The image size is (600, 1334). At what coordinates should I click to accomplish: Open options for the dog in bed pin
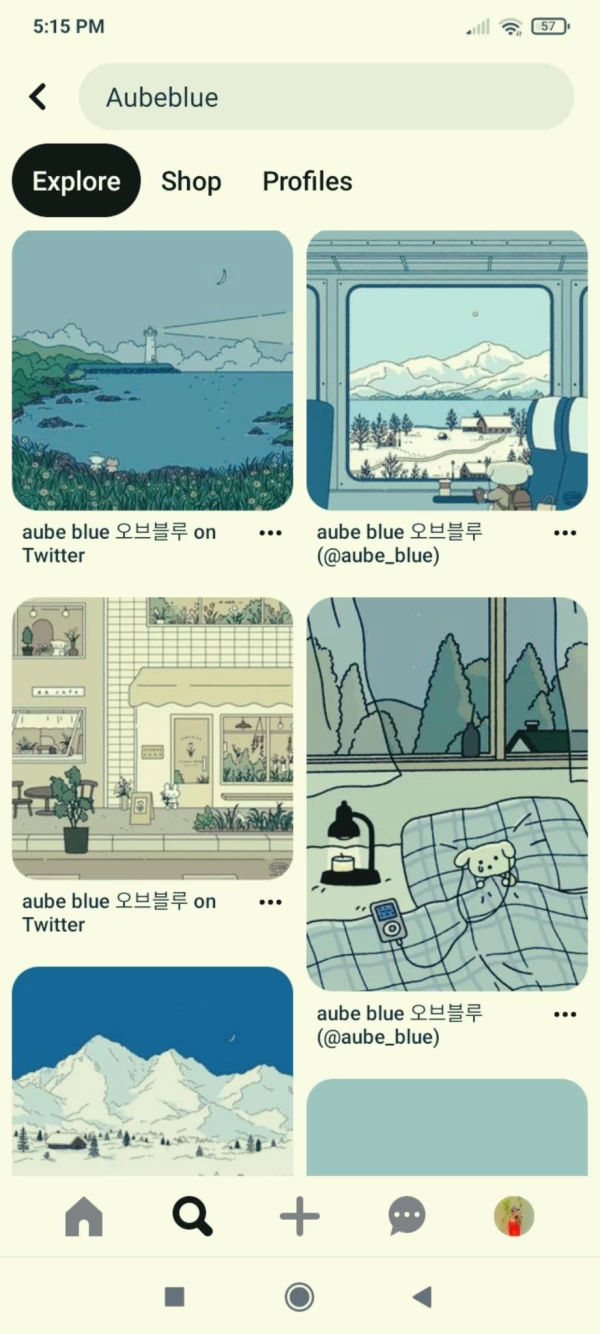pos(565,1014)
